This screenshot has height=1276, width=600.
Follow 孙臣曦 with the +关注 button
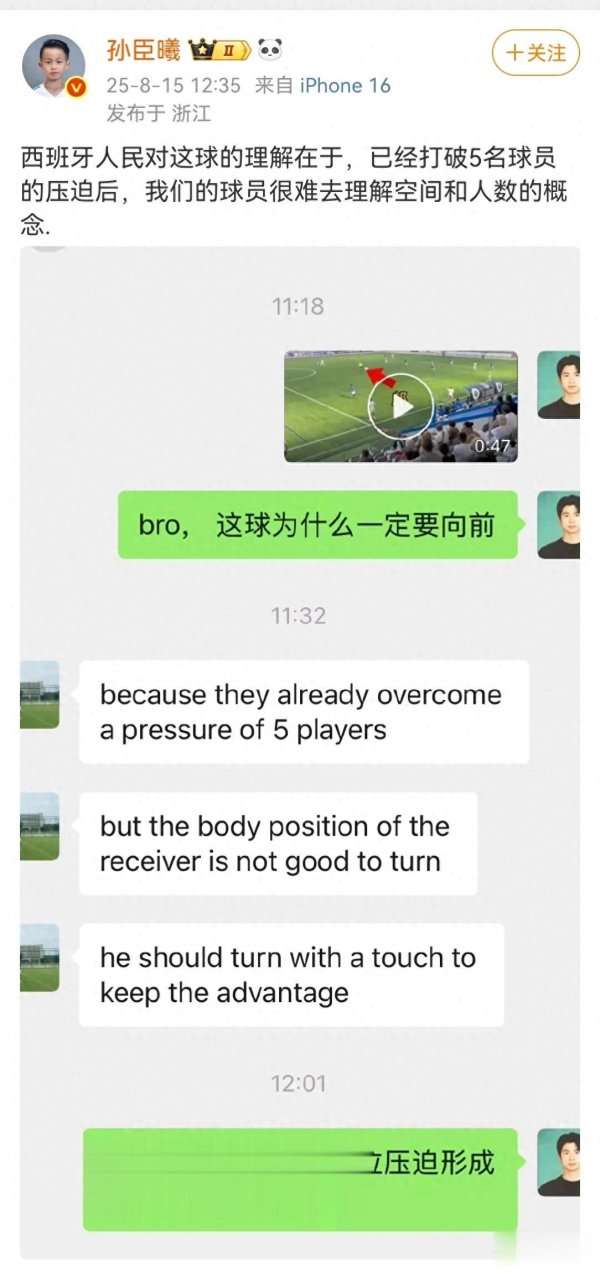535,53
